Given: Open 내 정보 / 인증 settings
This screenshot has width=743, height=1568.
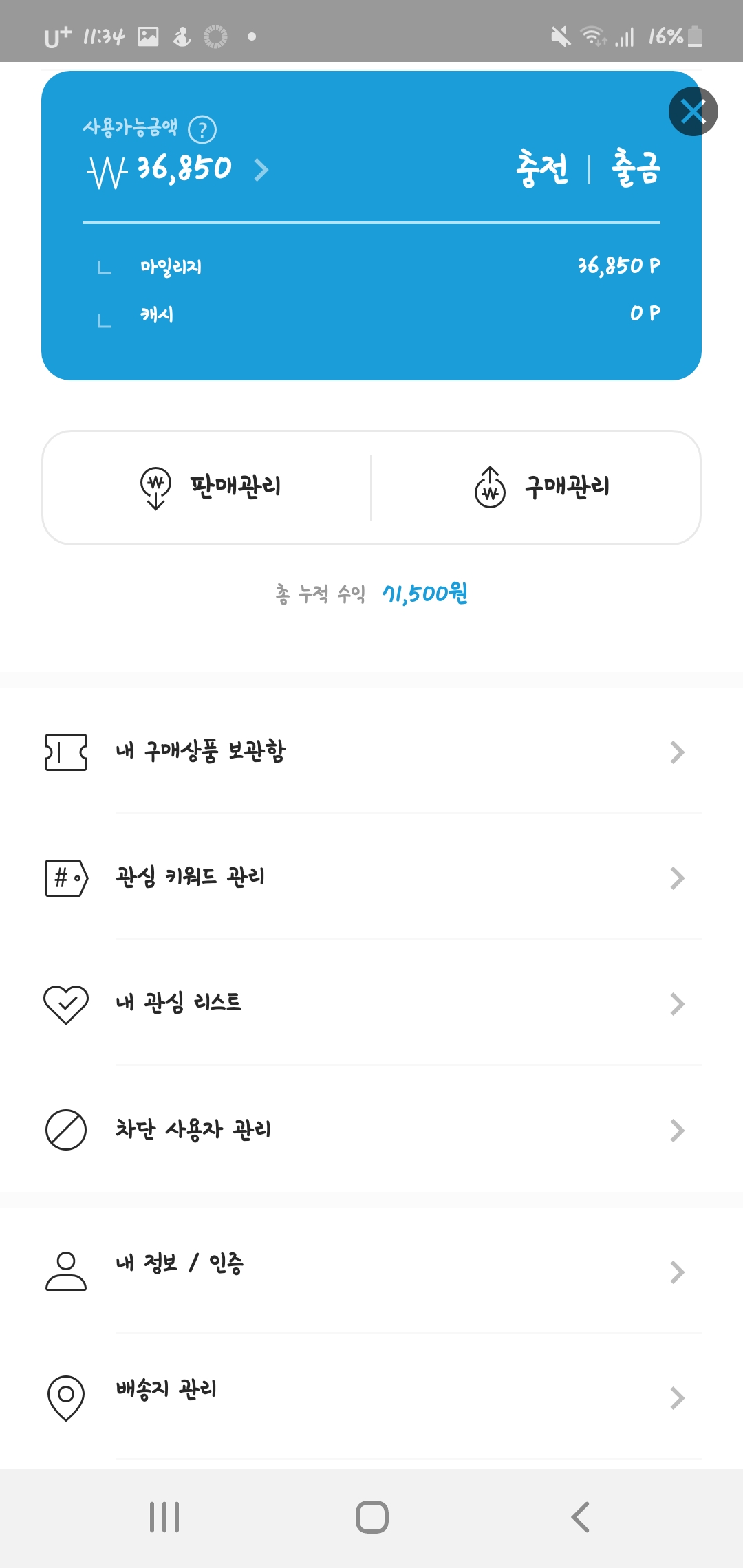Looking at the screenshot, I should pyautogui.click(x=371, y=1271).
